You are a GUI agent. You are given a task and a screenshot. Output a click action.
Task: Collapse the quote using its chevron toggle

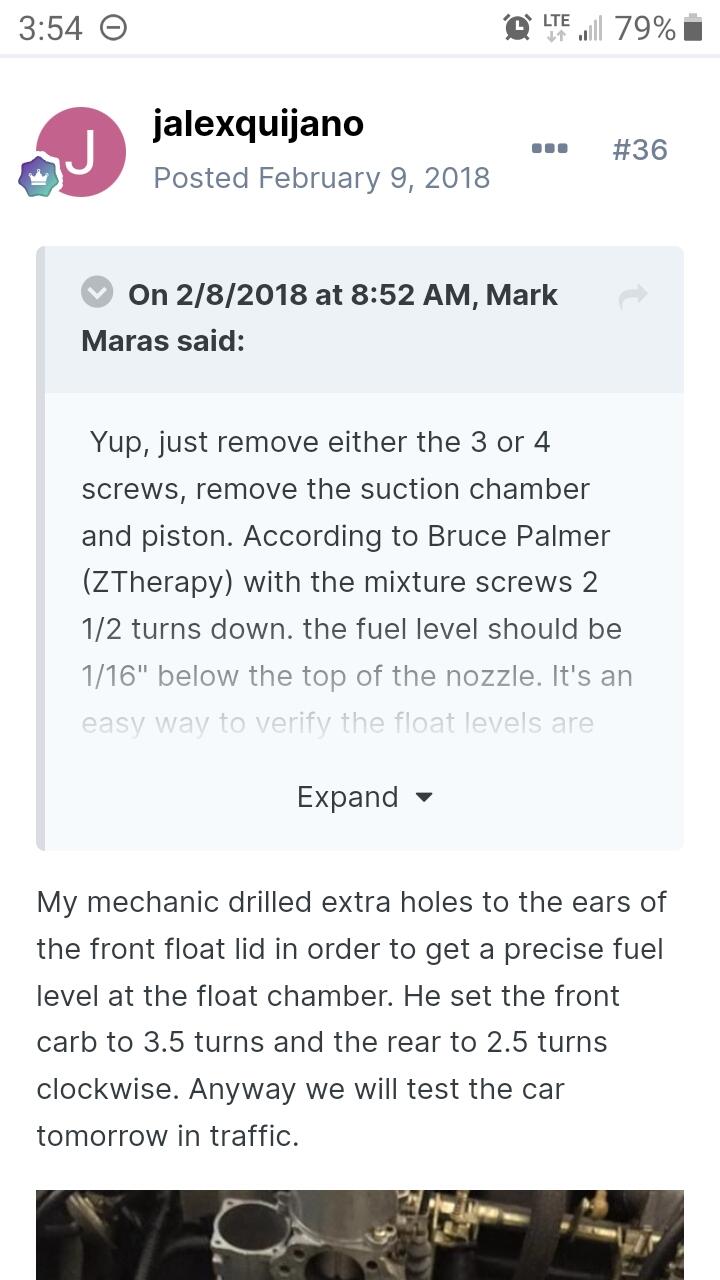point(97,294)
